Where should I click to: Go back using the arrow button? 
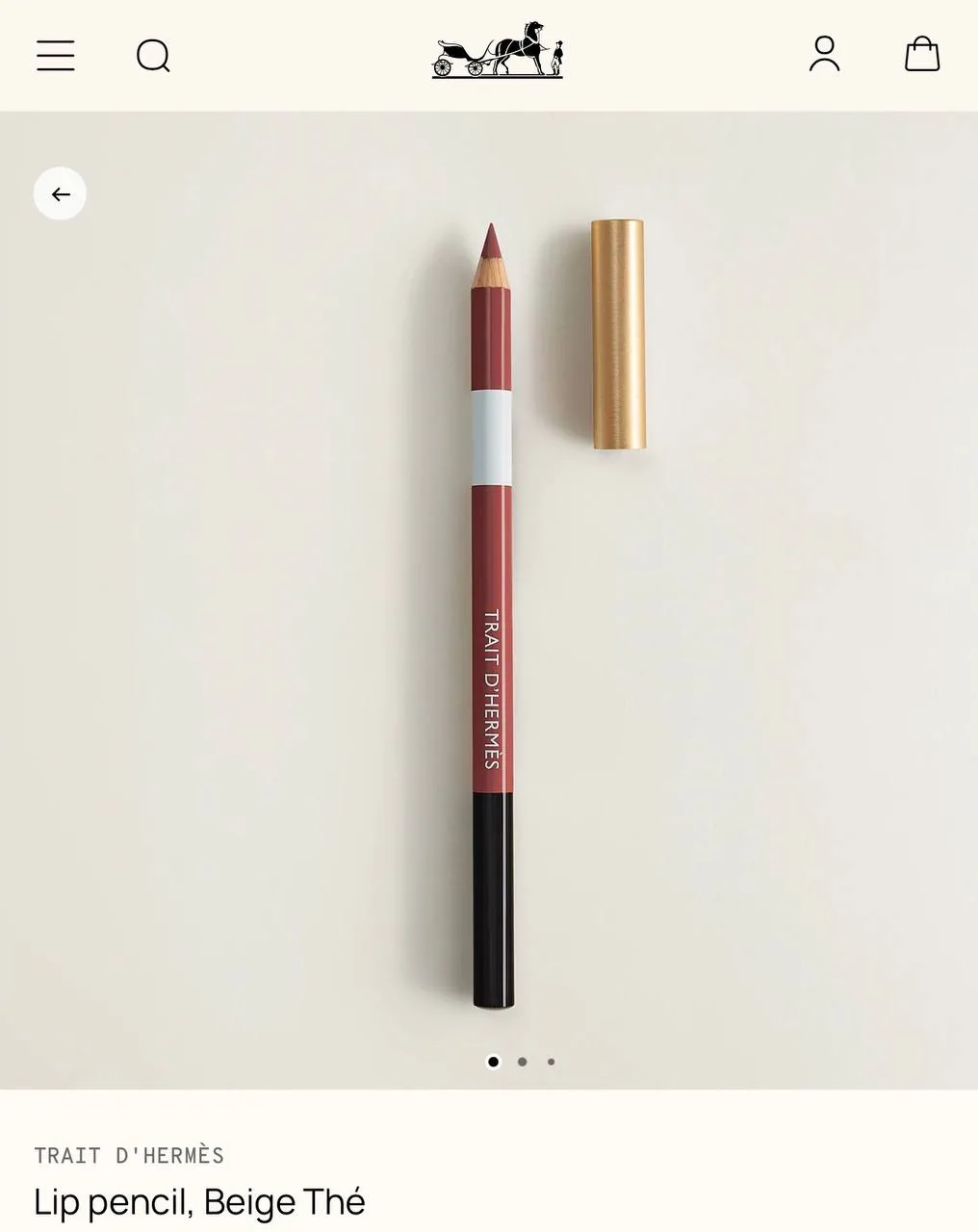click(60, 194)
